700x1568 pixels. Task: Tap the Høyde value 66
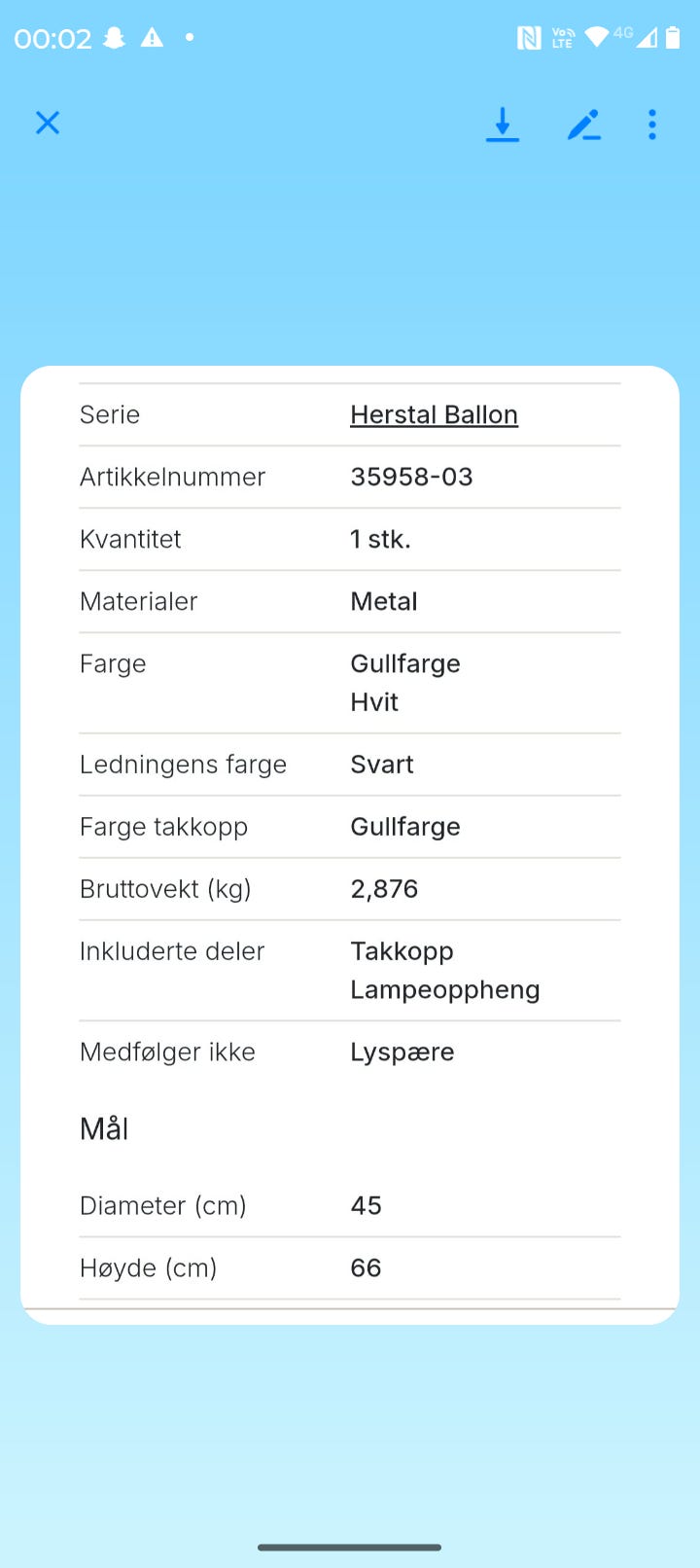366,1267
